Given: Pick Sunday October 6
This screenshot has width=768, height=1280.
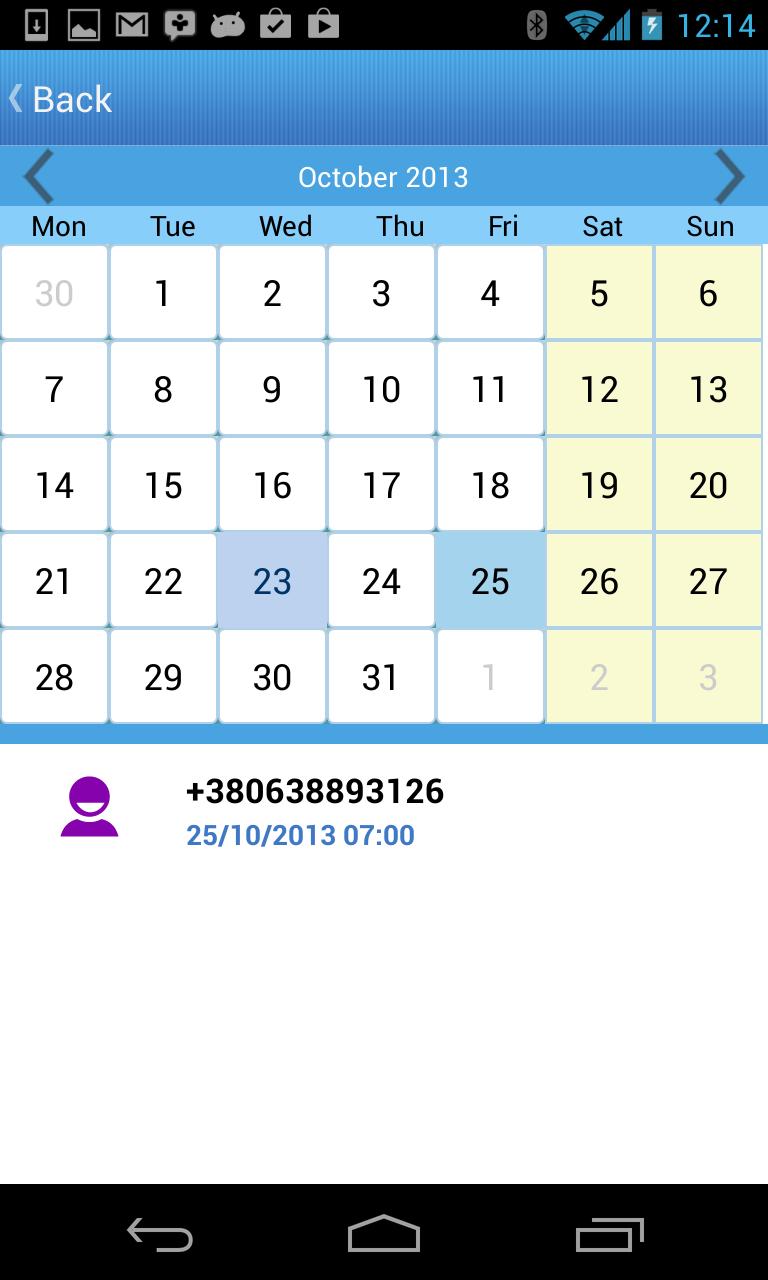Looking at the screenshot, I should (708, 293).
